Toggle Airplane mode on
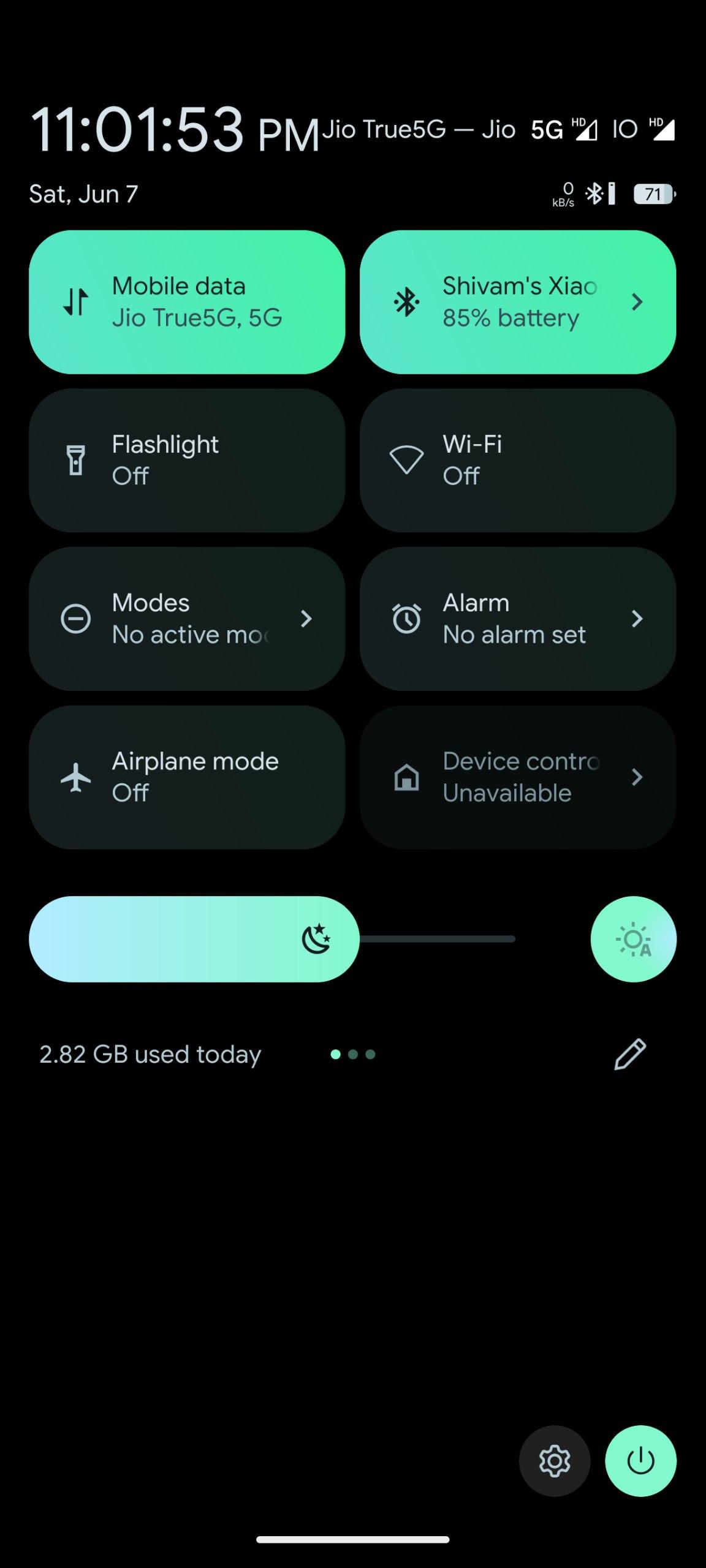The image size is (706, 1568). (187, 777)
